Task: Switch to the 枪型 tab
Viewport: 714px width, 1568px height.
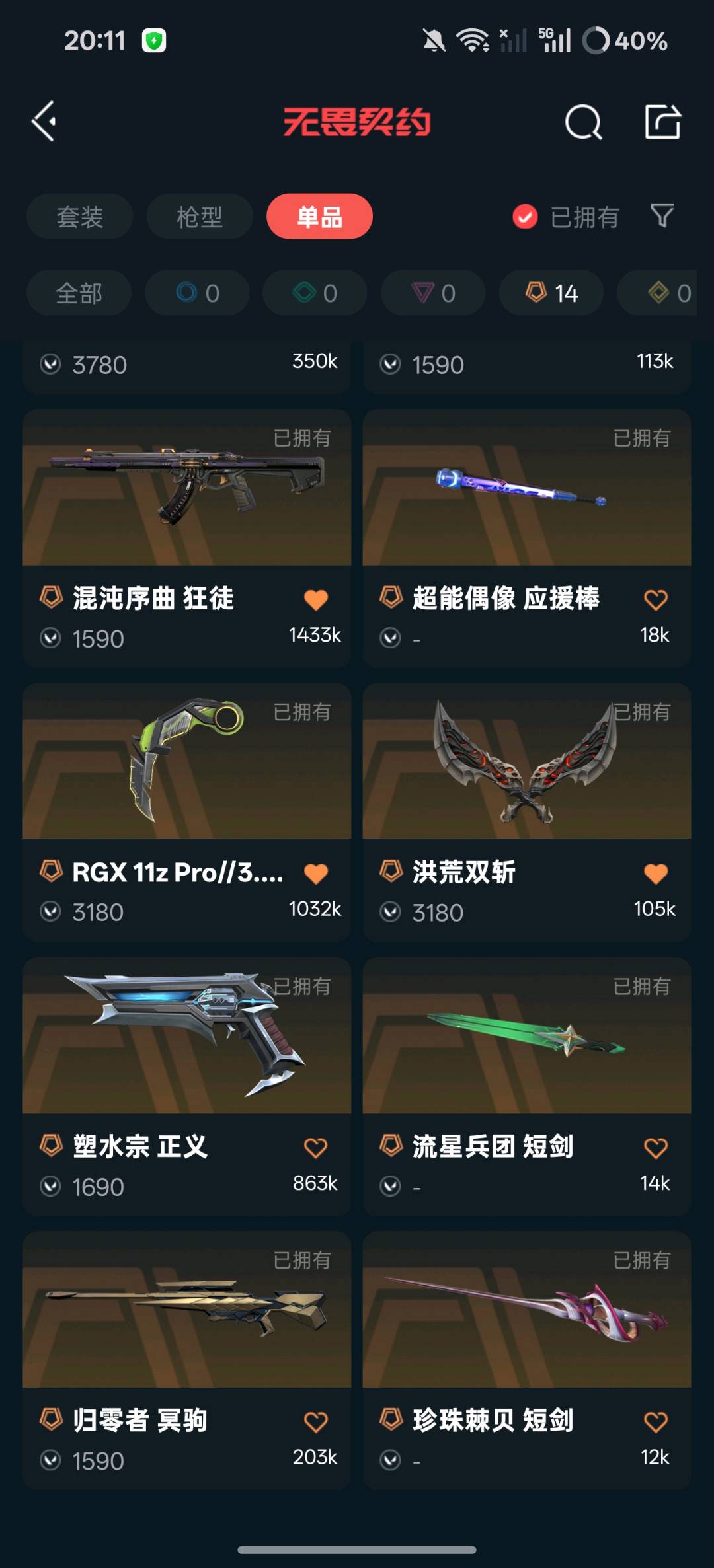Action: click(199, 217)
